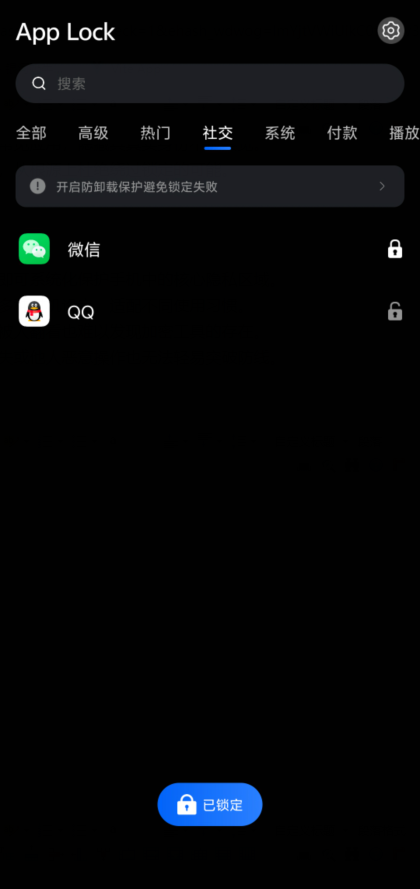Switch to the 系统 tab
Image resolution: width=420 pixels, height=889 pixels.
click(280, 133)
